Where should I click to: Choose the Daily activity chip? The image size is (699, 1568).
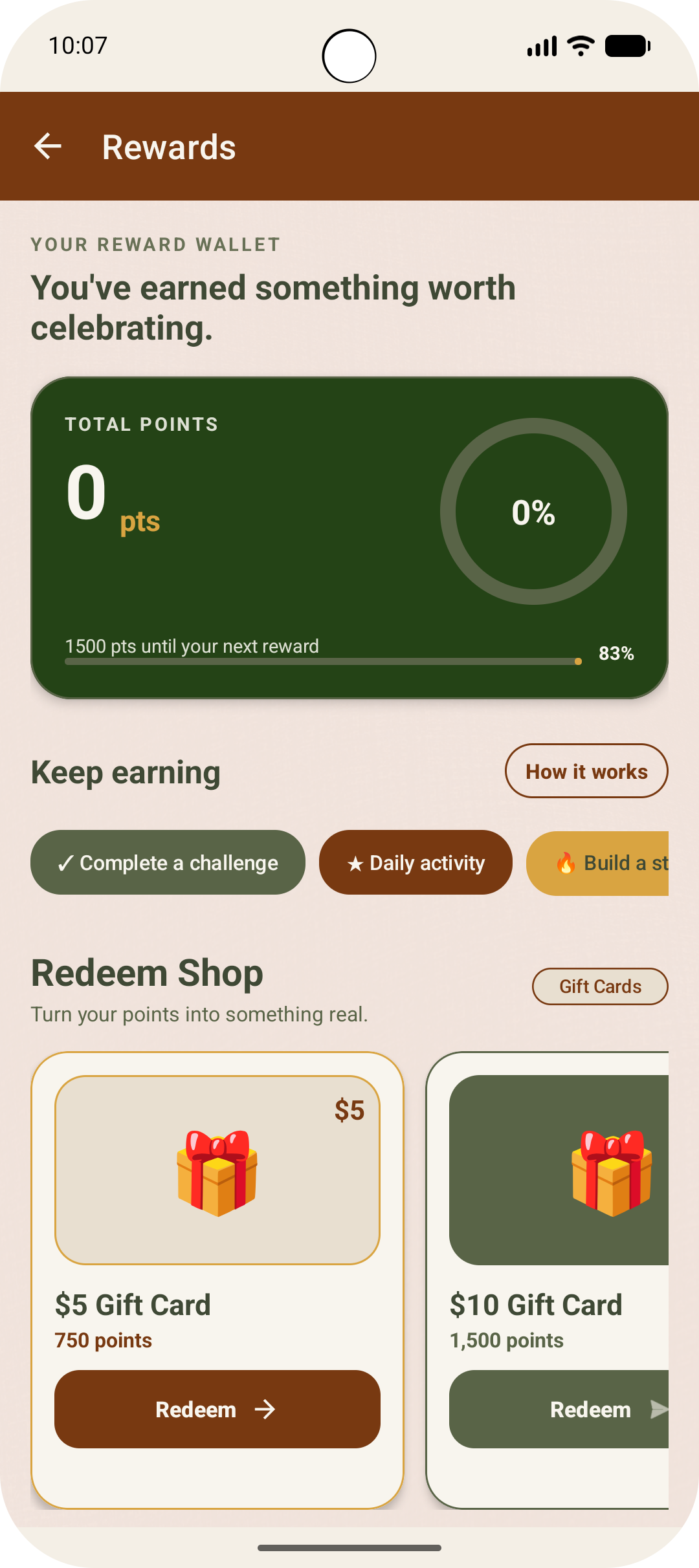[416, 863]
